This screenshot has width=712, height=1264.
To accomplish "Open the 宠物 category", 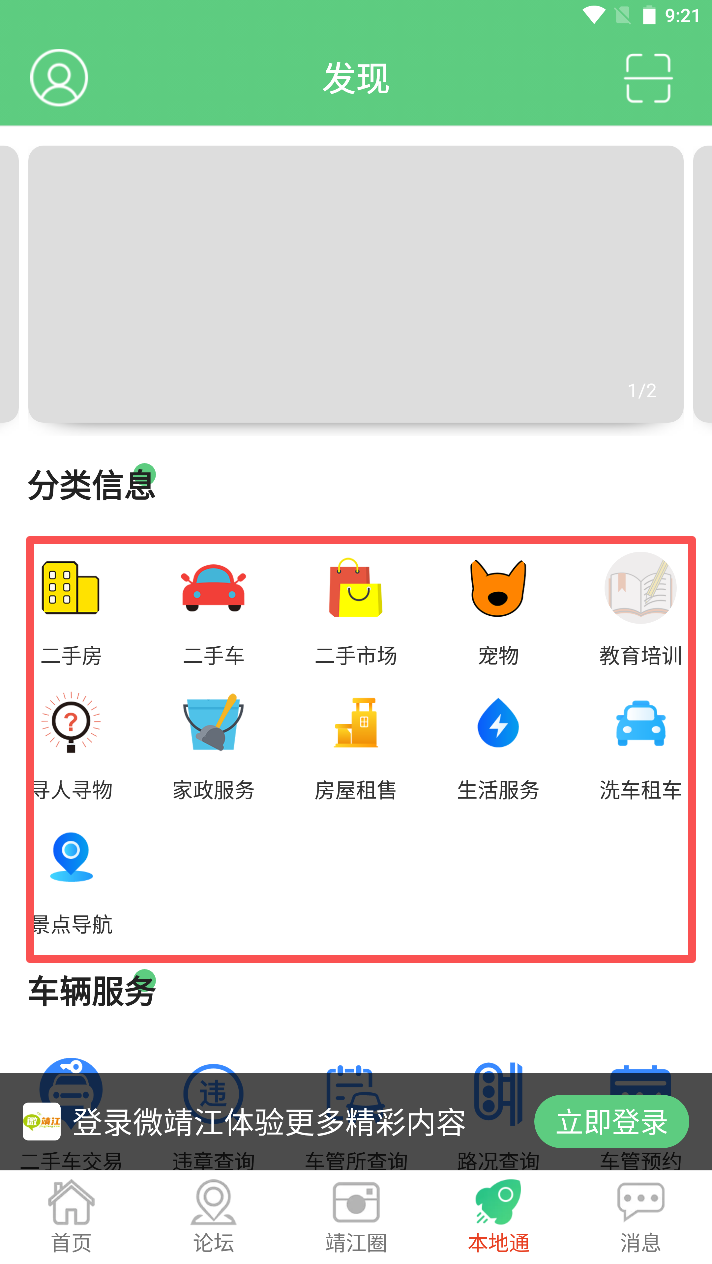I will point(498,610).
